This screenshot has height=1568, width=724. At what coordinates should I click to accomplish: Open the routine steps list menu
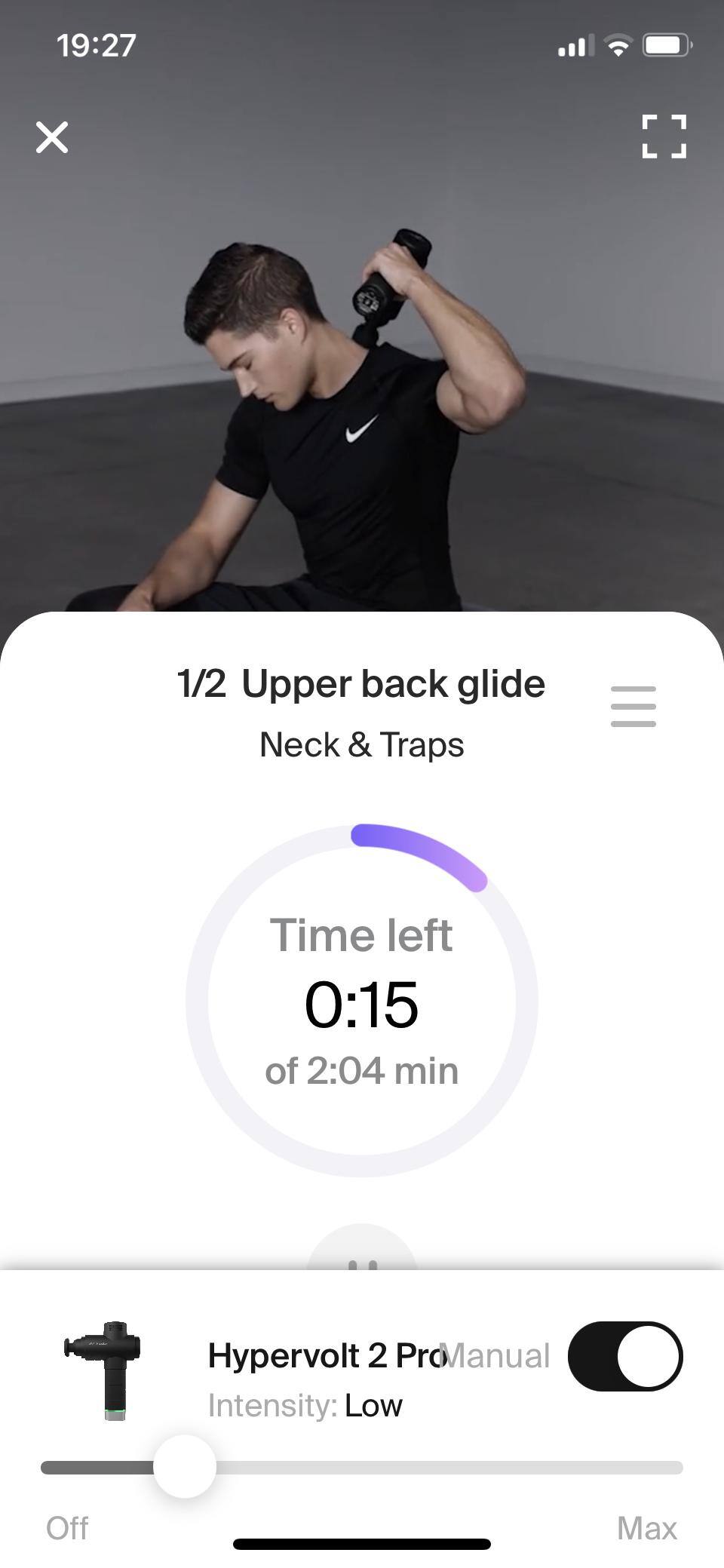coord(633,706)
